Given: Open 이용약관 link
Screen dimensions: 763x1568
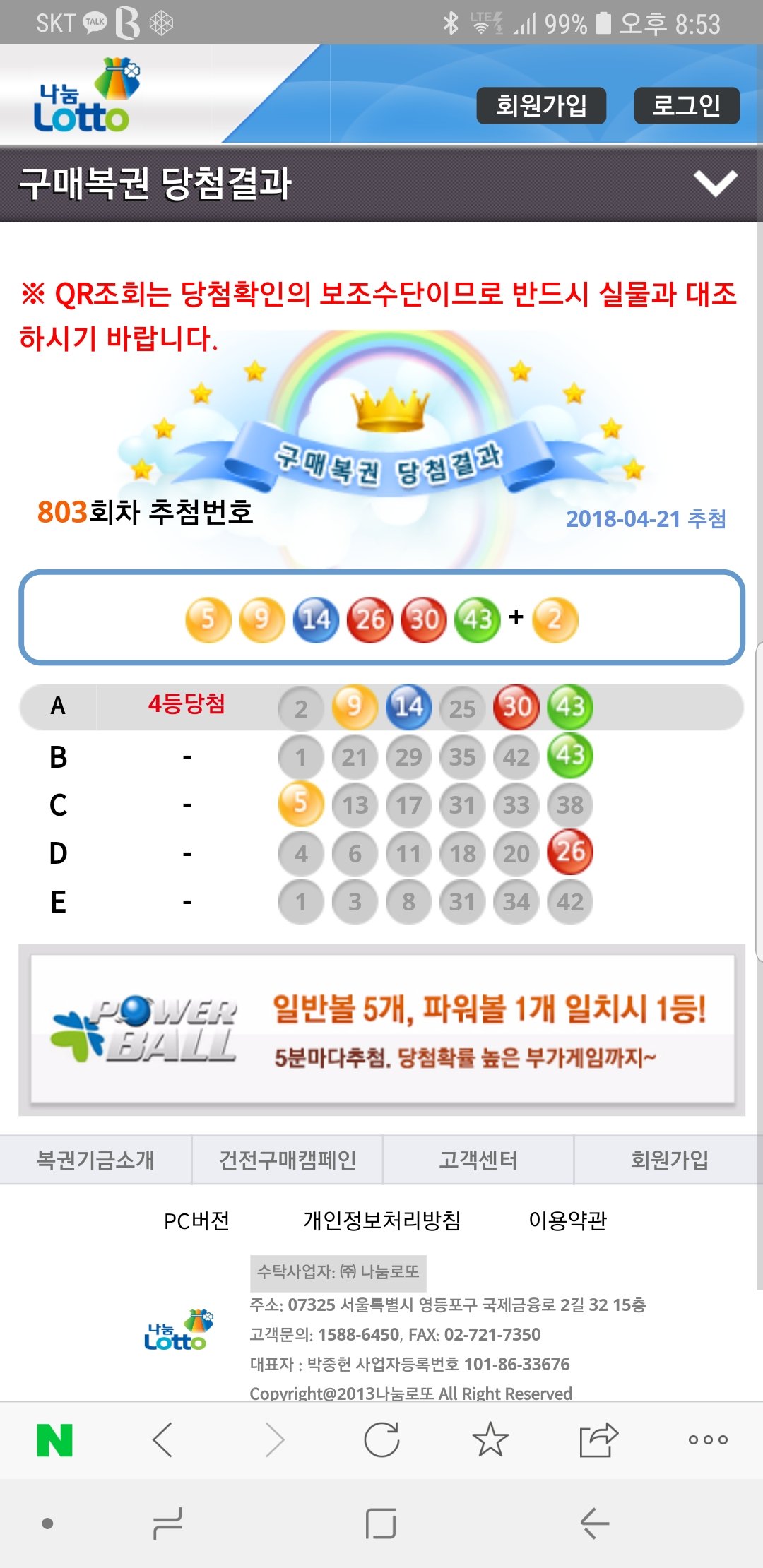Looking at the screenshot, I should [567, 1220].
